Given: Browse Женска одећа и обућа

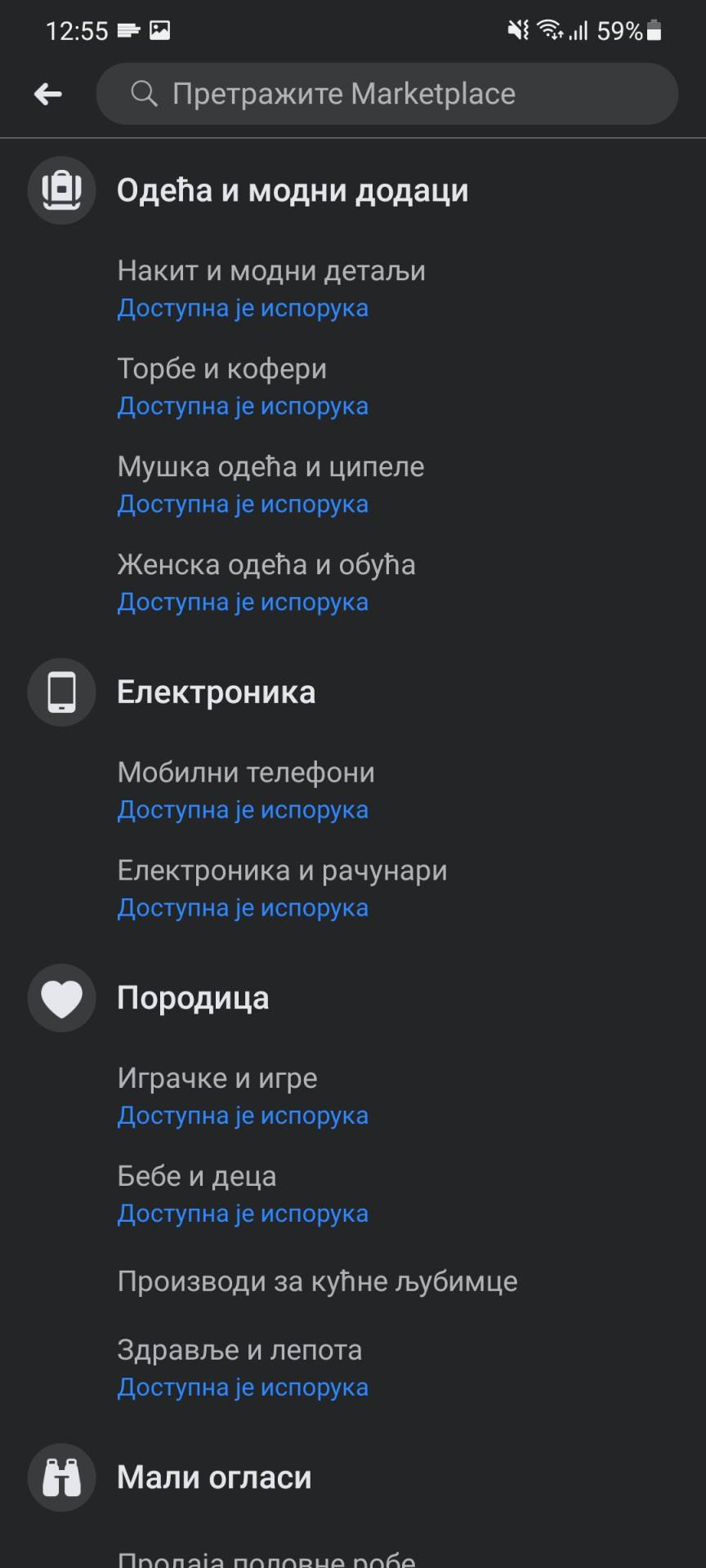Looking at the screenshot, I should click(x=266, y=565).
